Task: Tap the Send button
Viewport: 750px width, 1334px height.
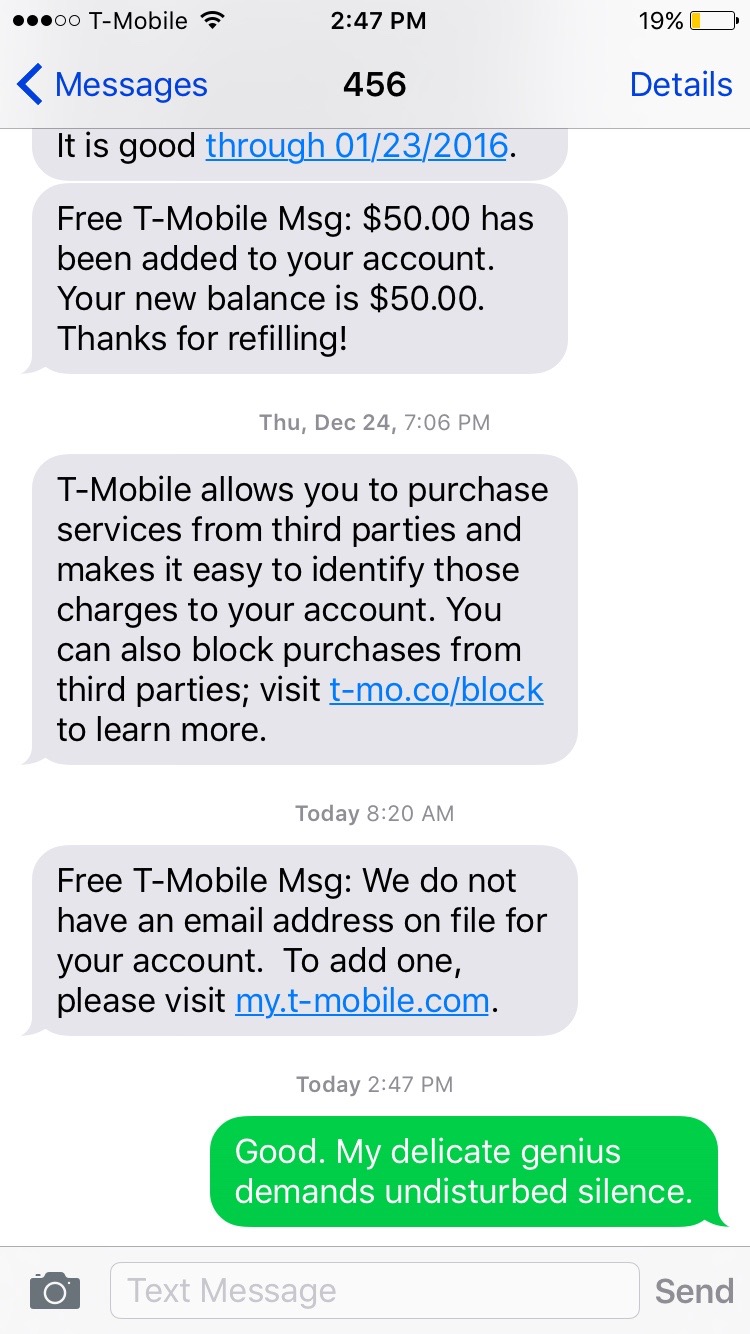Action: tap(693, 1291)
